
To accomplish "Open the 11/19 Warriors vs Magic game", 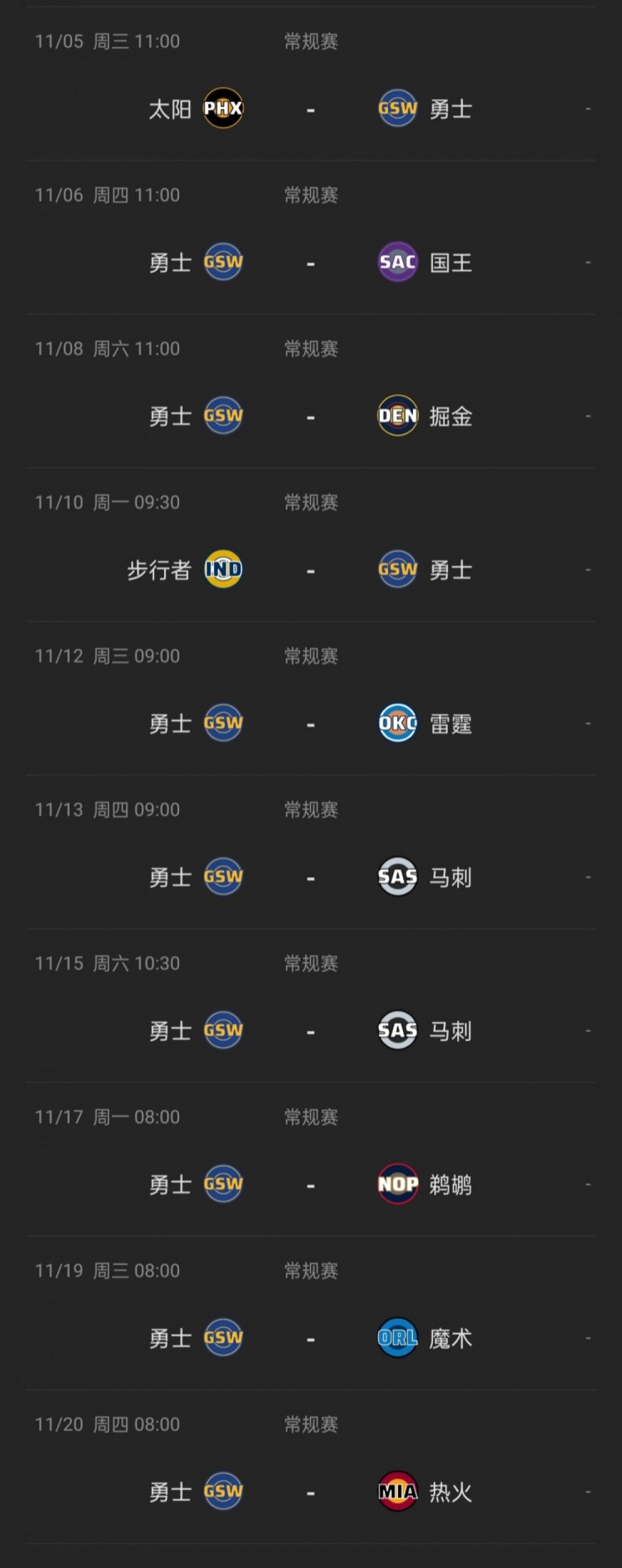I will point(310,1338).
